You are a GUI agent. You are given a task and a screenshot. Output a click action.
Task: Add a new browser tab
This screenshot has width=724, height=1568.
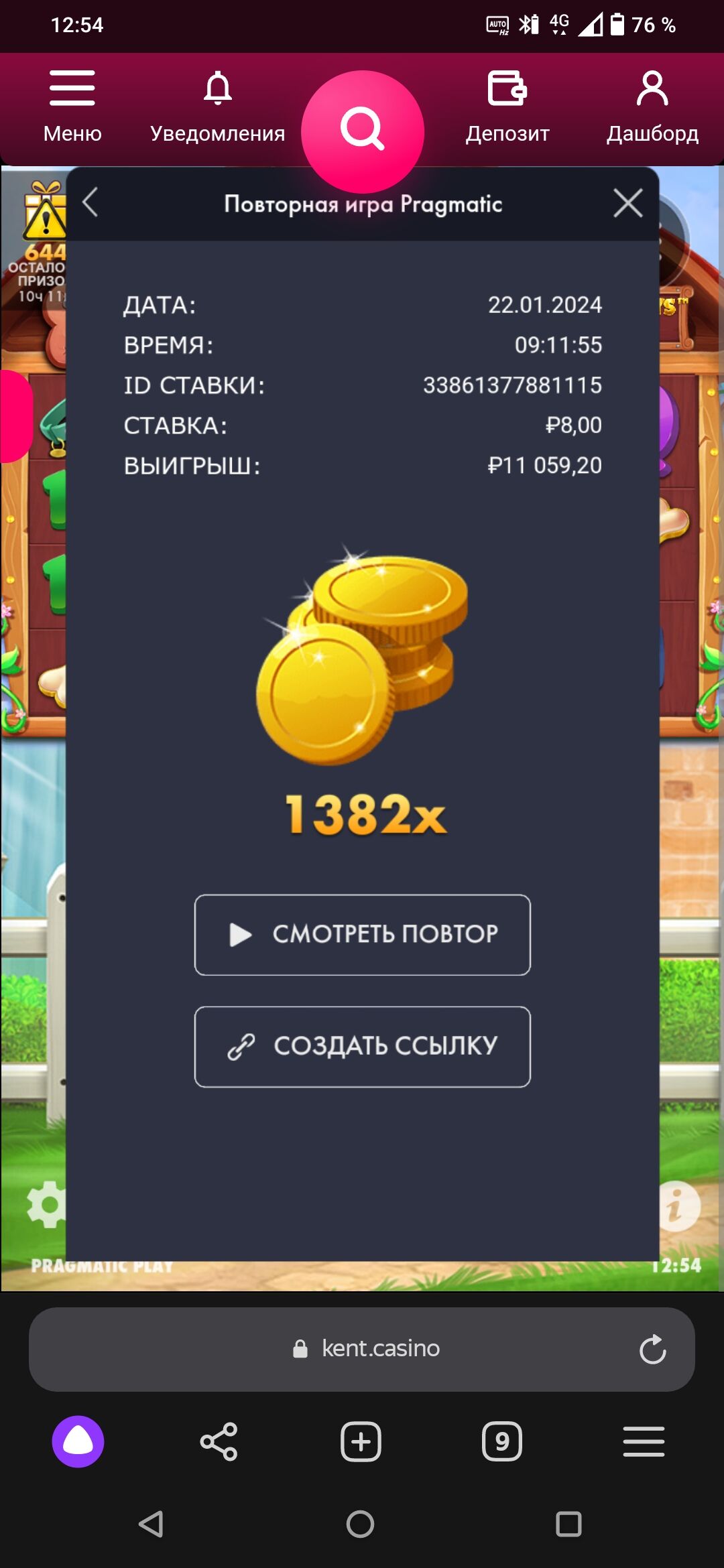pos(361,1441)
